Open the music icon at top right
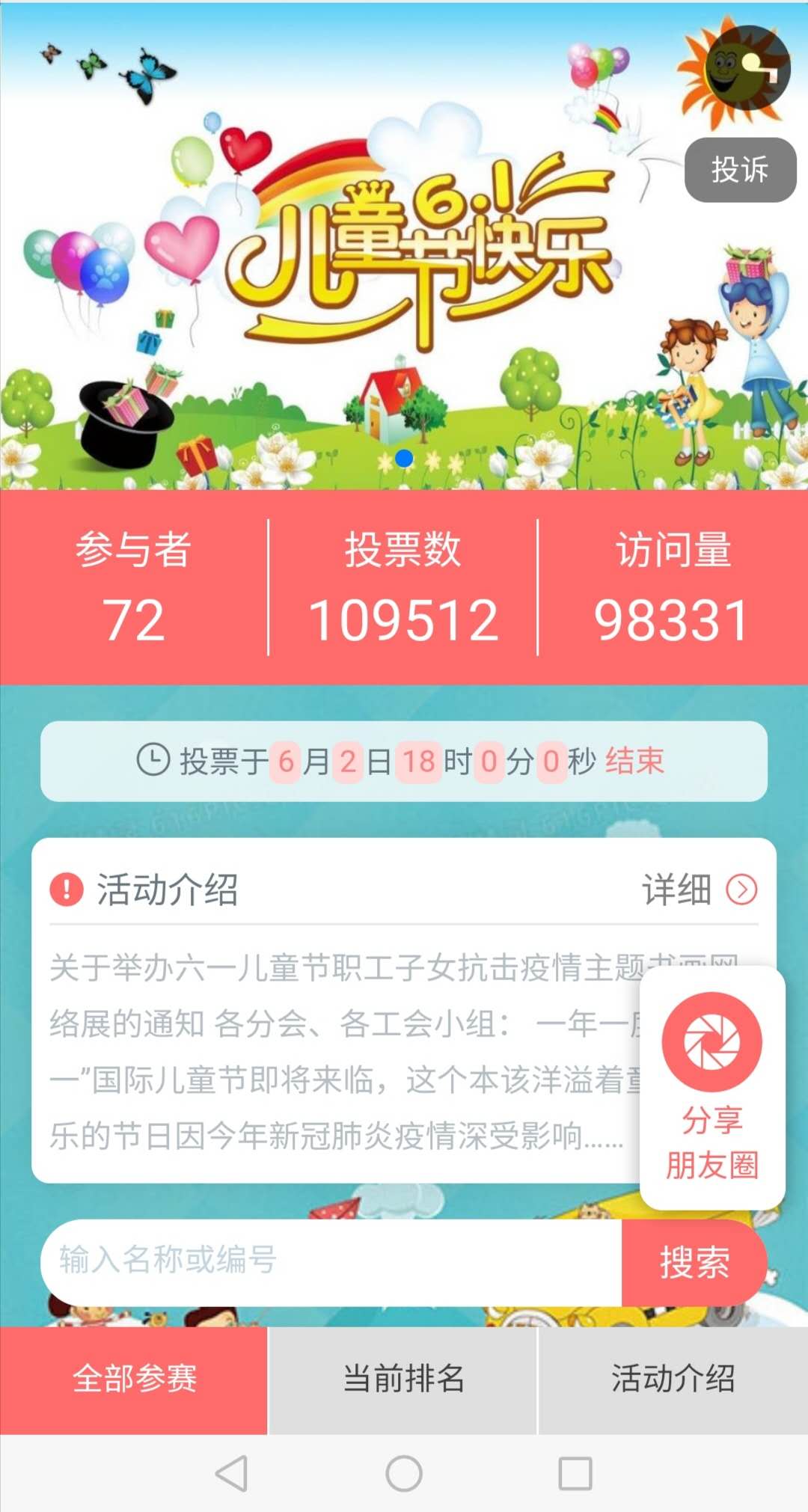Image resolution: width=808 pixels, height=1512 pixels. pos(747,68)
